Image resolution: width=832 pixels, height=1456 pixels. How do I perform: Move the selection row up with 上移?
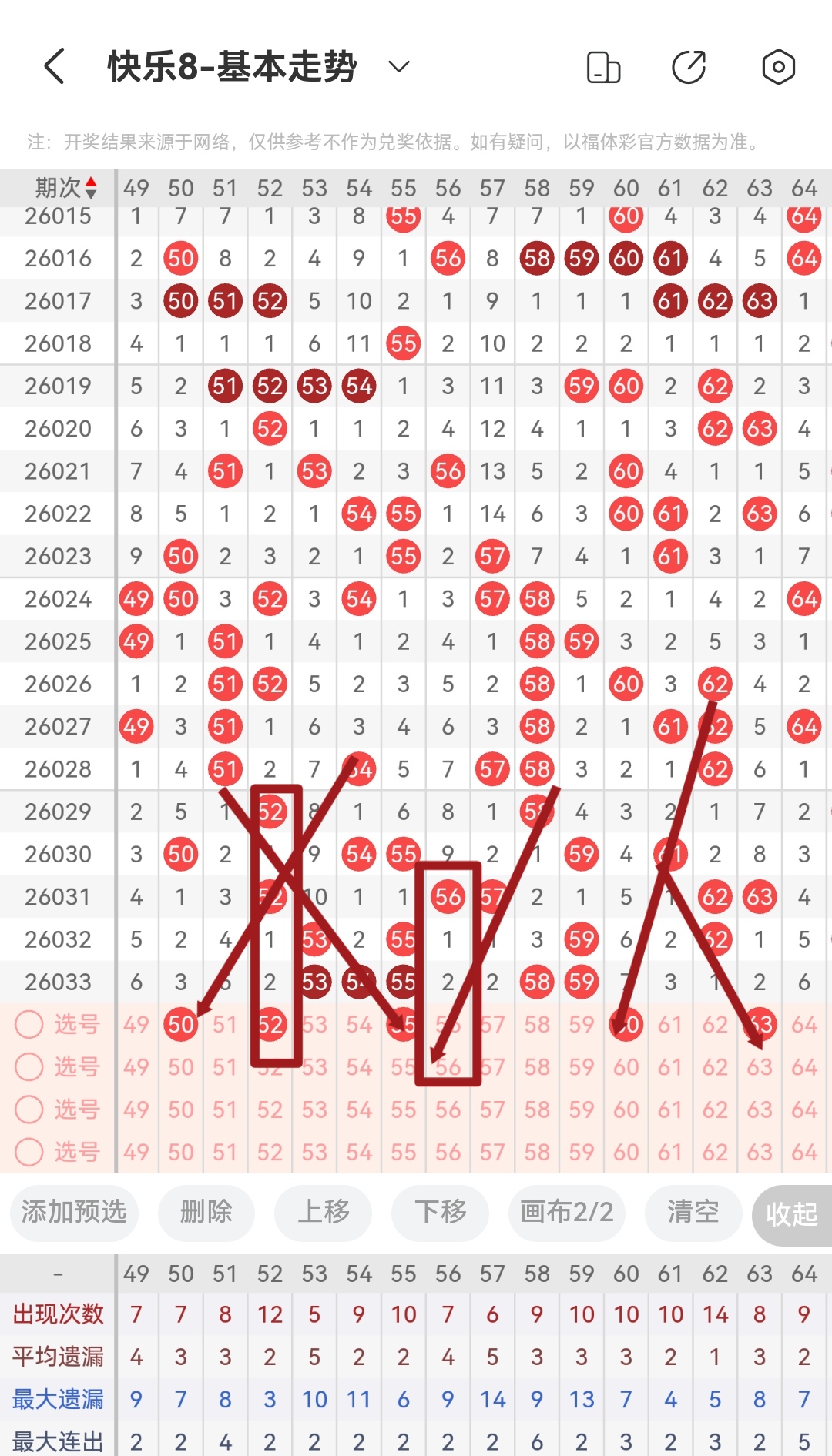click(x=324, y=1213)
